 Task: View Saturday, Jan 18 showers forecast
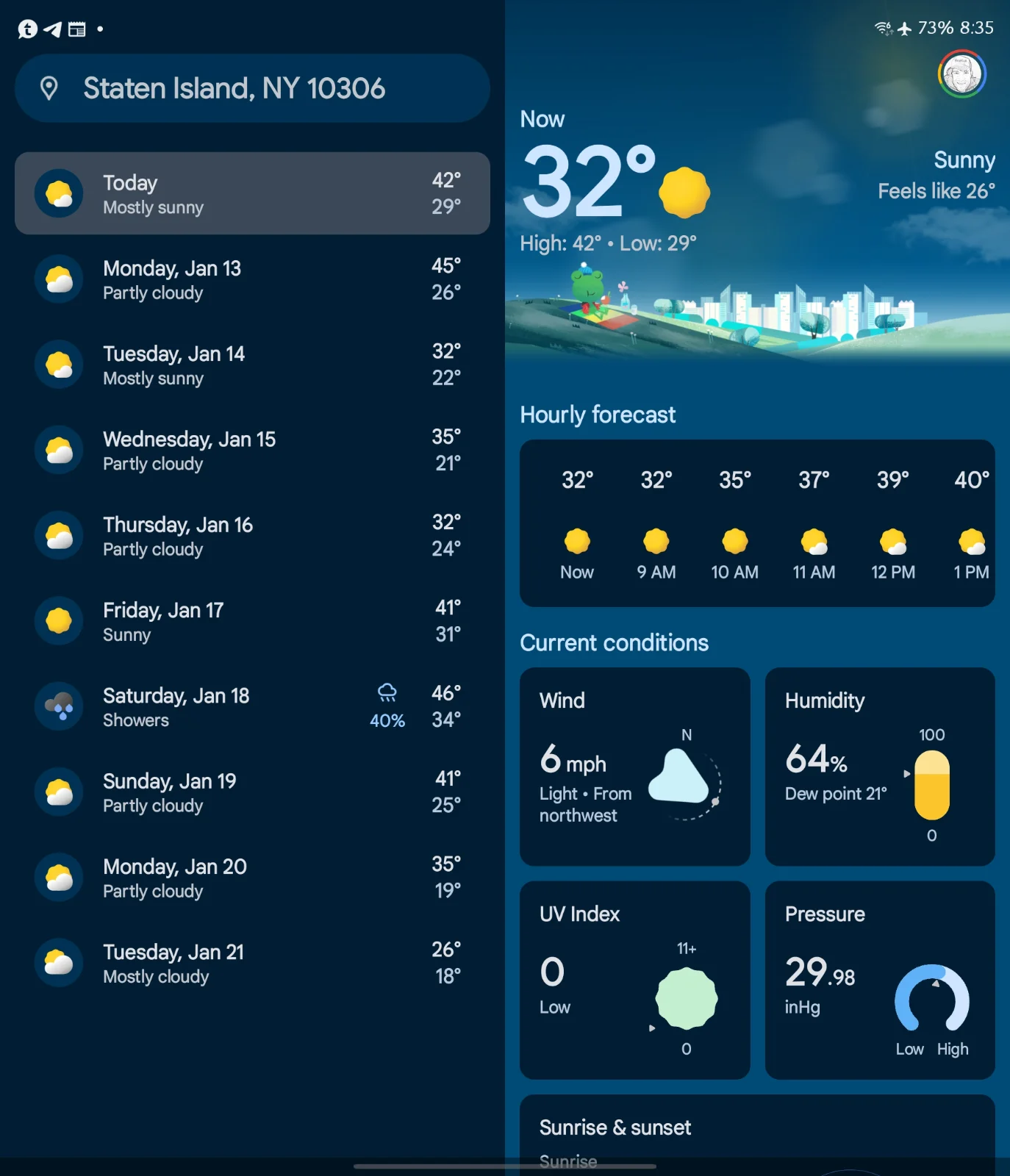(x=251, y=706)
